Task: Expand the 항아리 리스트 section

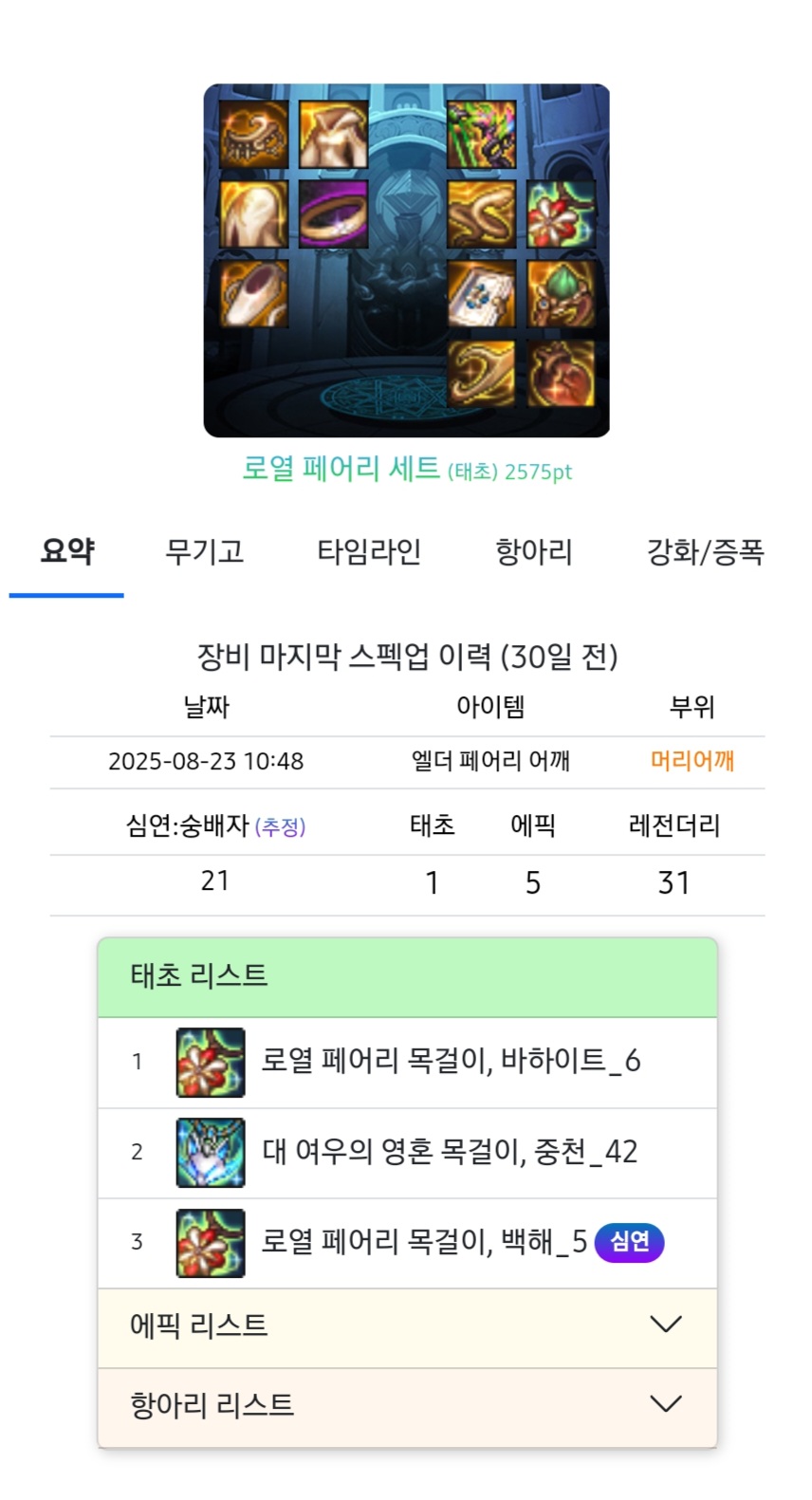Action: click(x=407, y=1405)
